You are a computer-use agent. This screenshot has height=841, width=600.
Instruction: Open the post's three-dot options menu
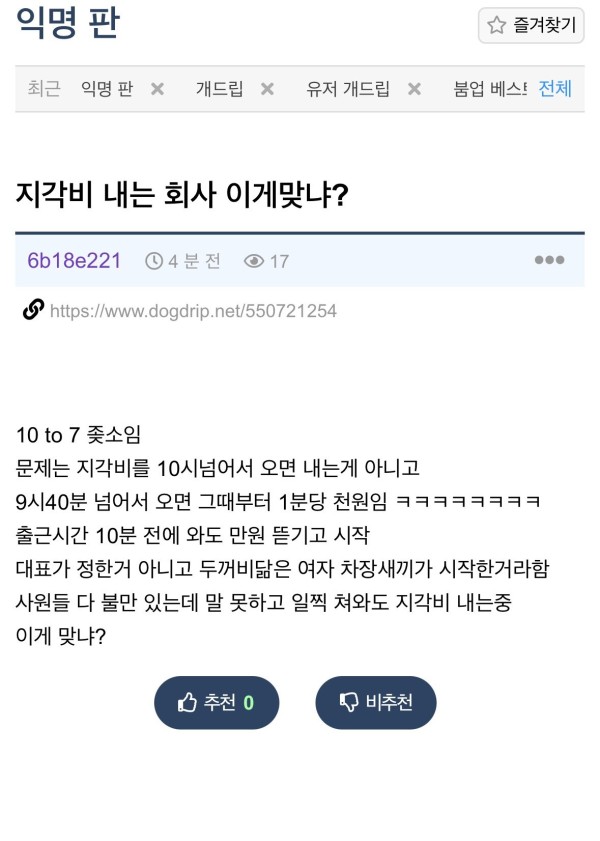tap(549, 261)
